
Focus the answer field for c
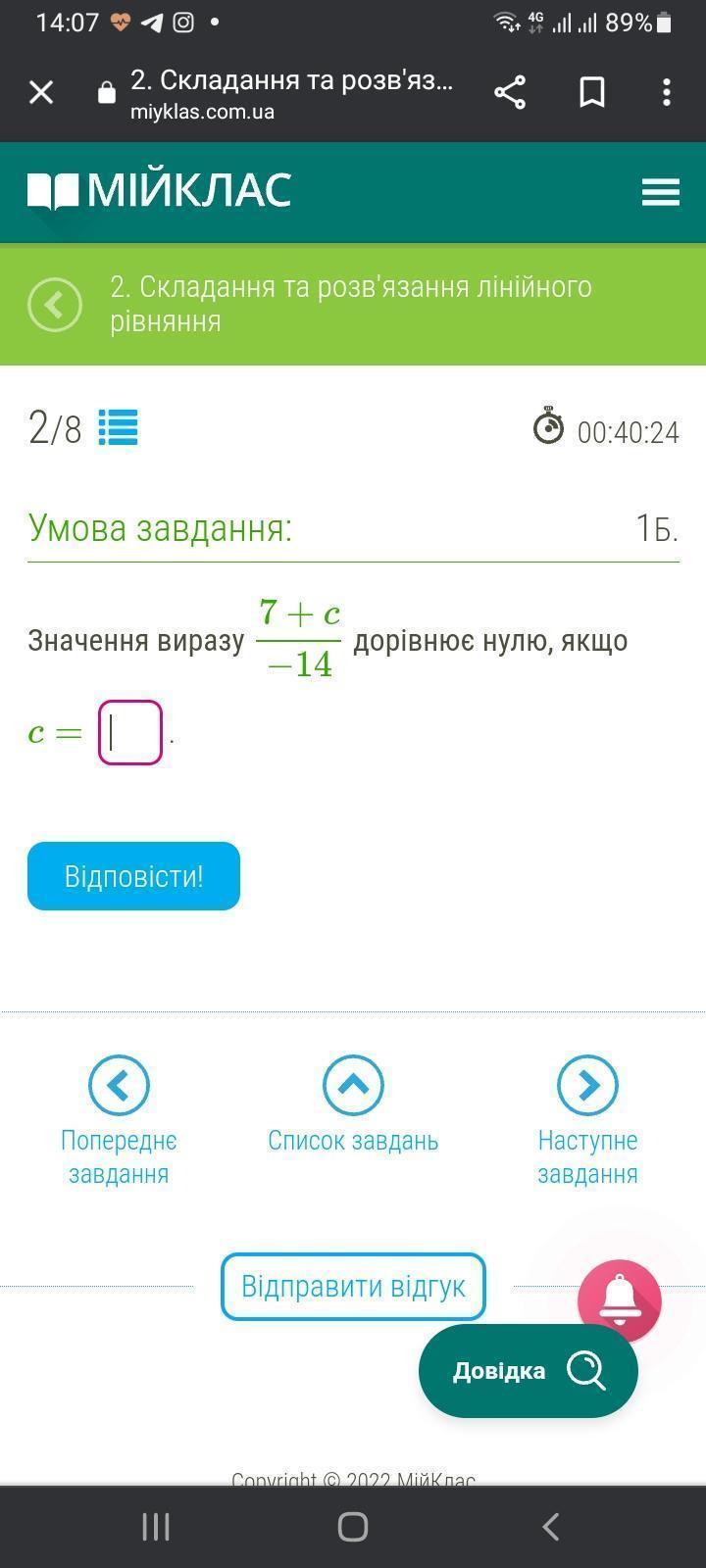tap(130, 732)
